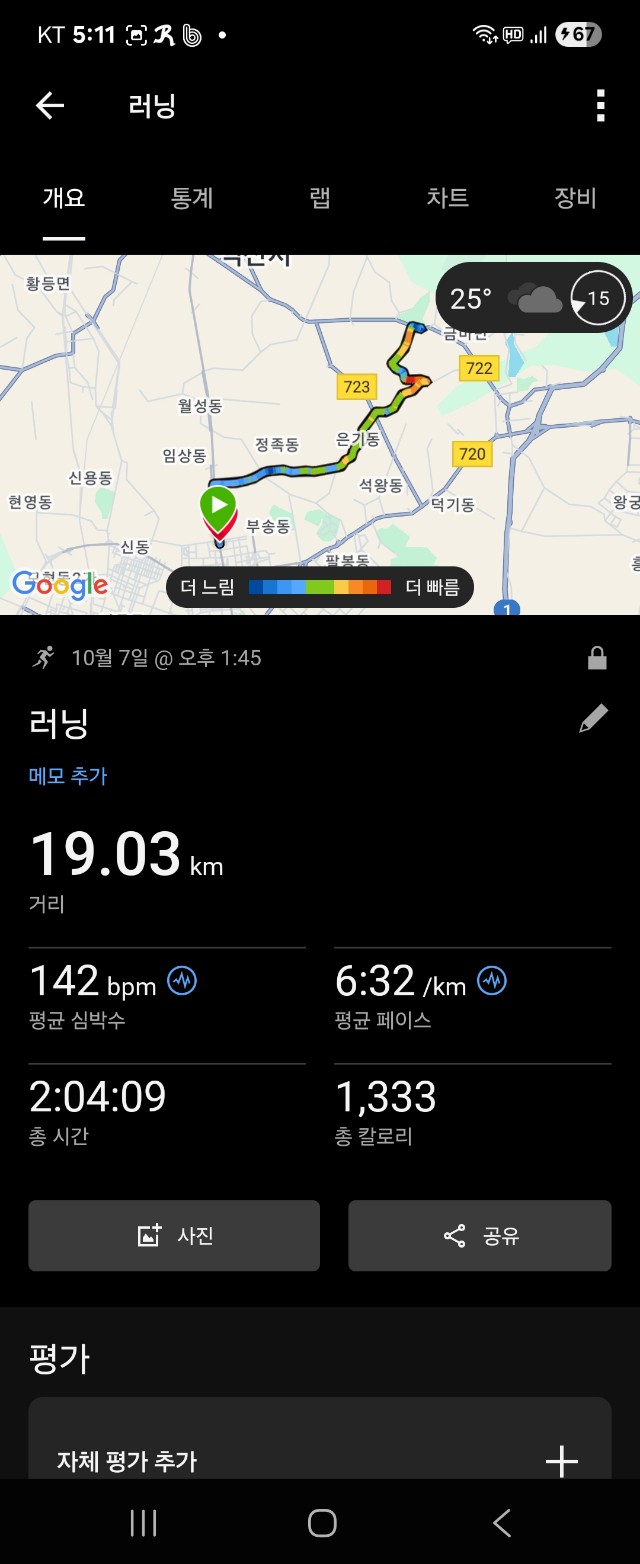640x1564 pixels.
Task: Go to the home screen
Action: (x=322, y=1523)
